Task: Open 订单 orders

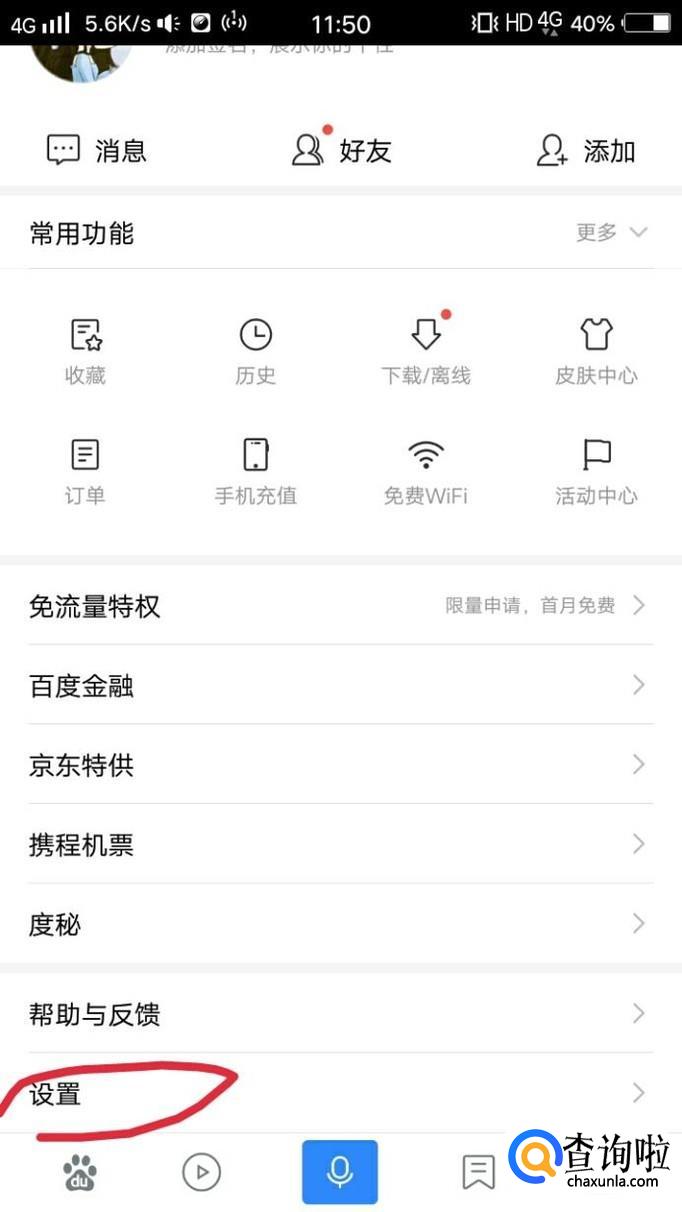Action: [85, 471]
